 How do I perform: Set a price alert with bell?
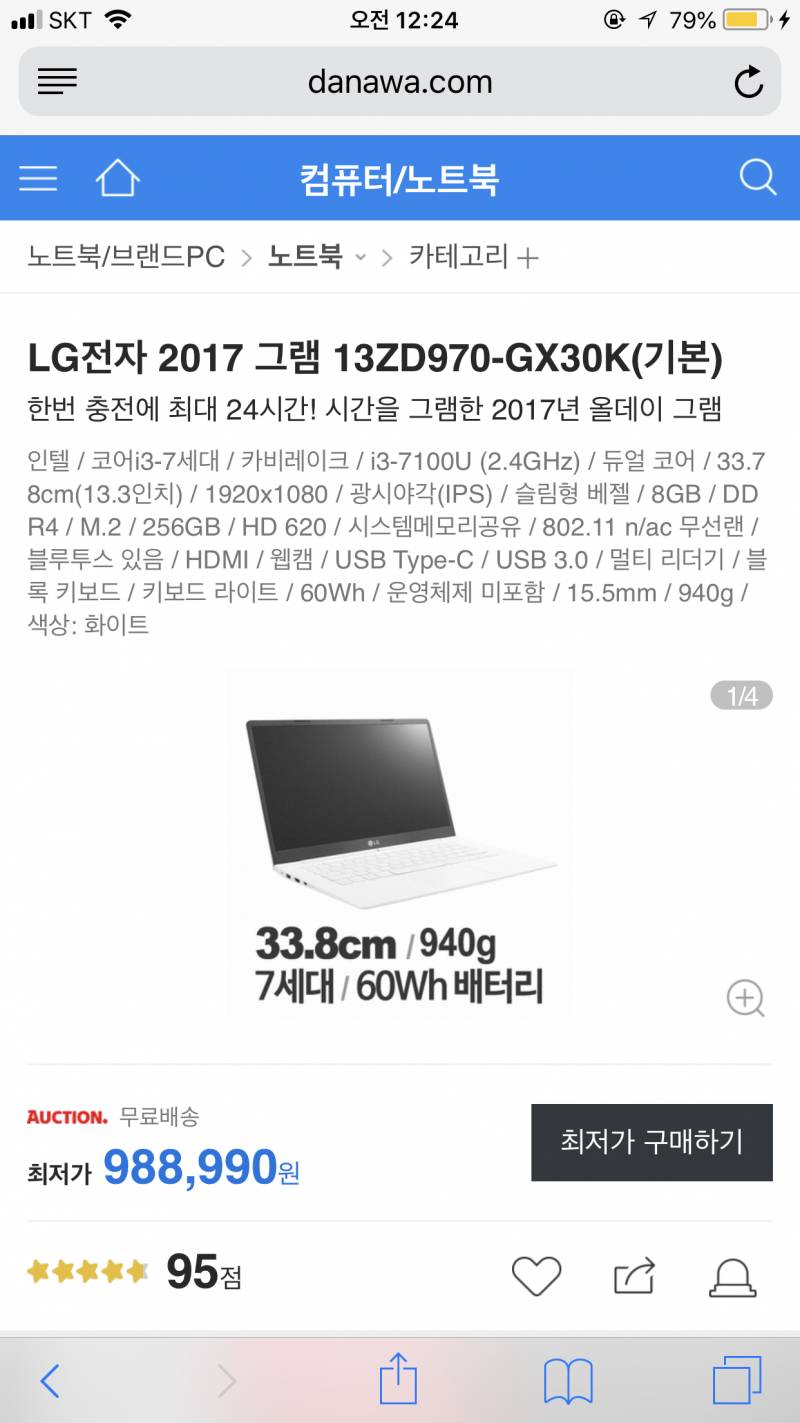tap(732, 1276)
